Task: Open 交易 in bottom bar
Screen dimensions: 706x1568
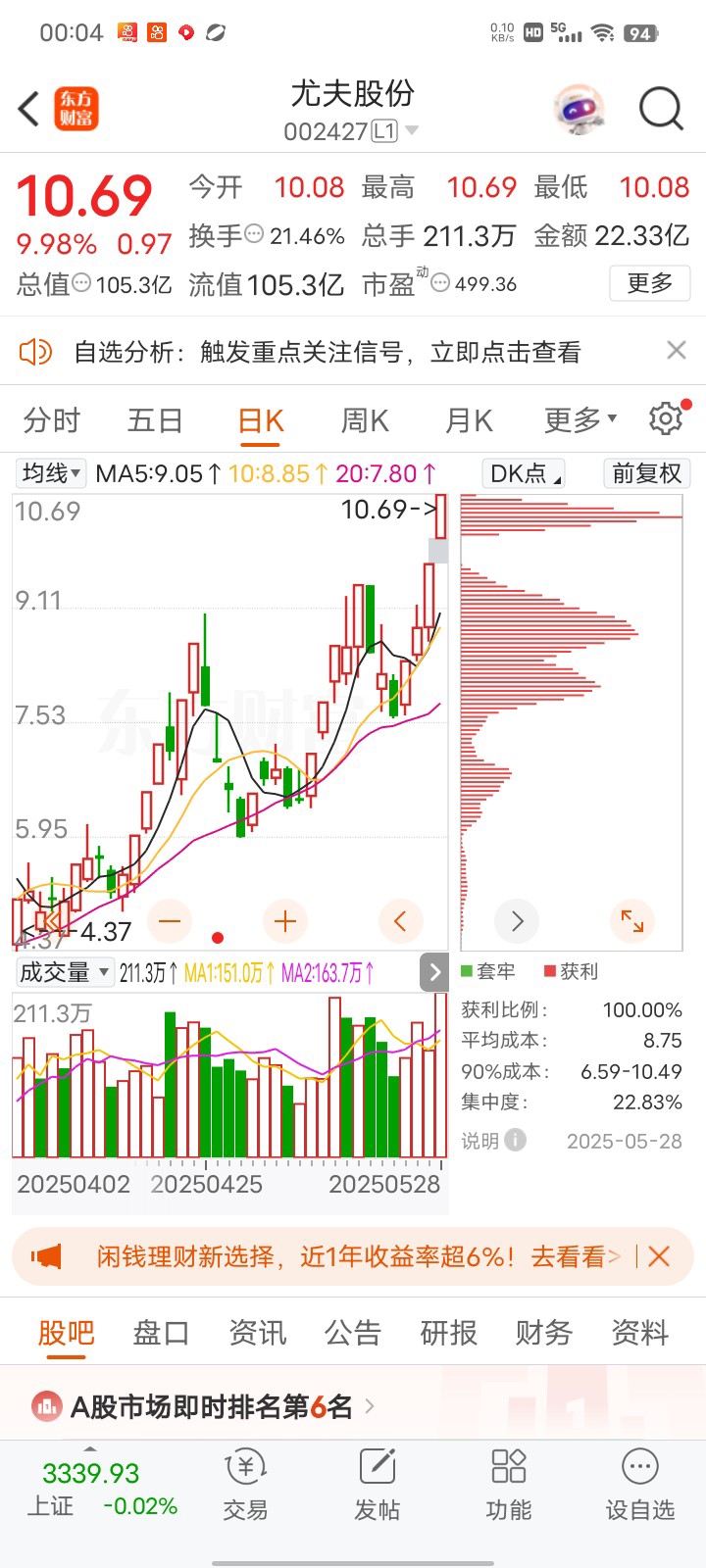Action: click(245, 1485)
